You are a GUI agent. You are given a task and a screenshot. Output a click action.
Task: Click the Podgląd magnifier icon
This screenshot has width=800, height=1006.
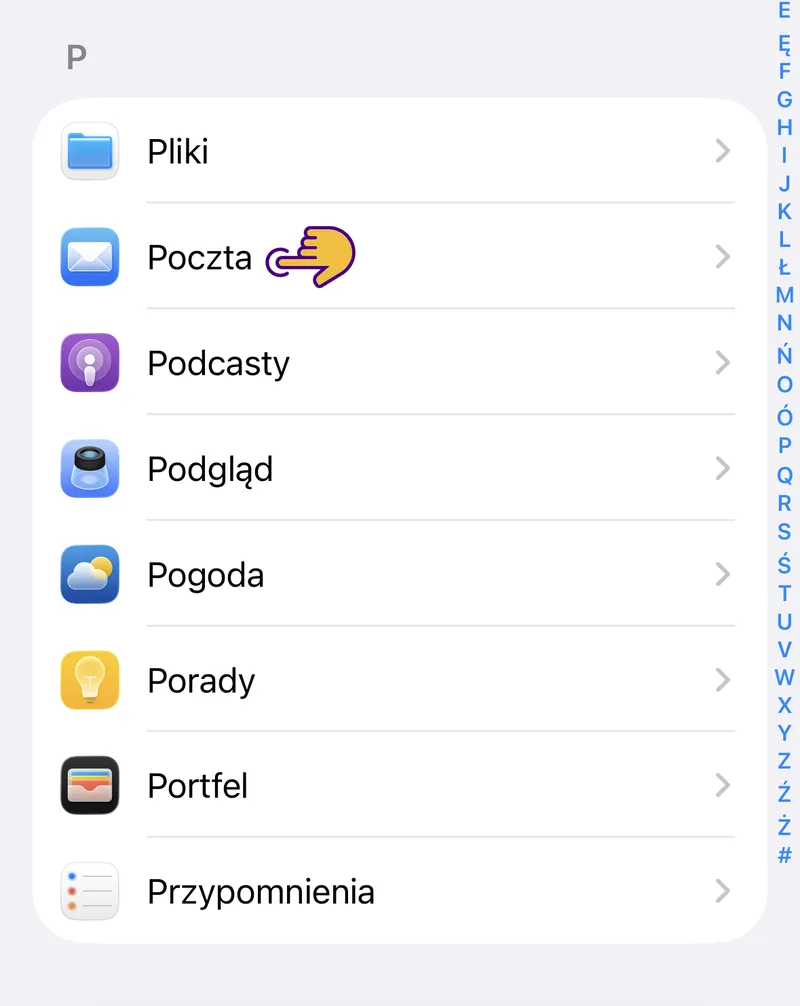click(x=90, y=469)
